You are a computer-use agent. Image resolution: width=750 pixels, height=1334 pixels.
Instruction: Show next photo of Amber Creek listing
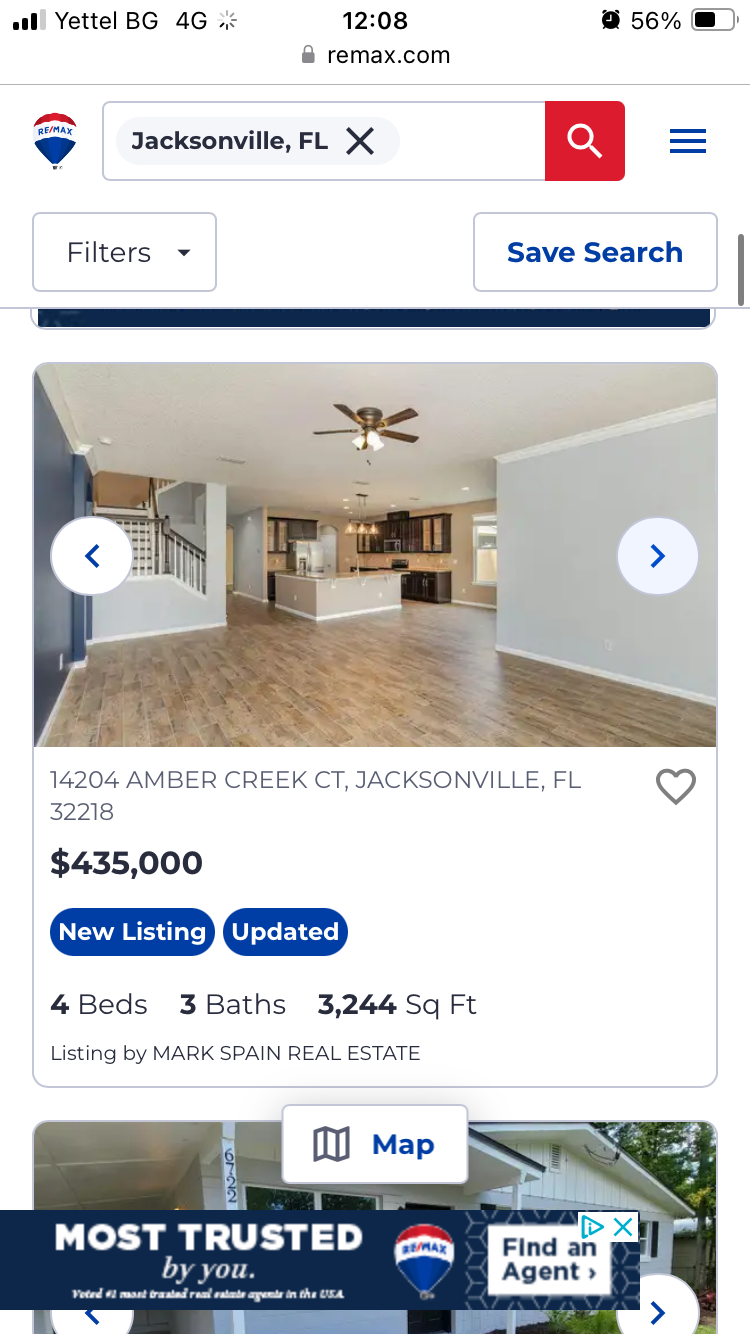(x=657, y=556)
